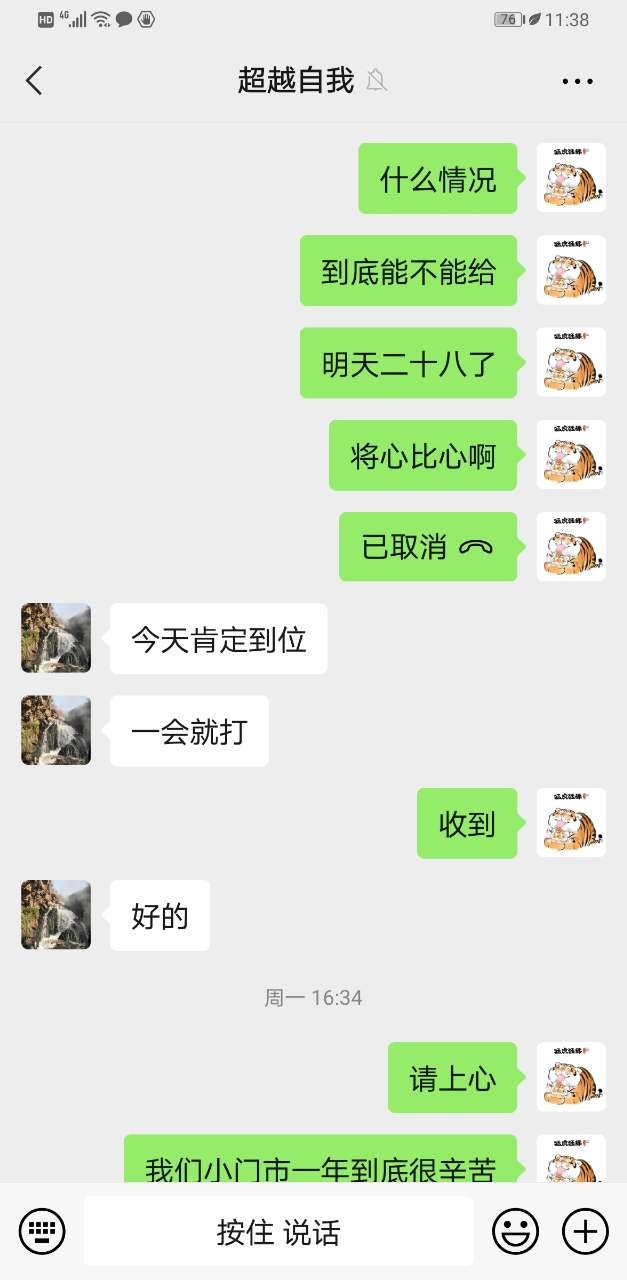The height and width of the screenshot is (1280, 627).
Task: Tap the 已取消 cancelled call message
Action: [x=428, y=547]
